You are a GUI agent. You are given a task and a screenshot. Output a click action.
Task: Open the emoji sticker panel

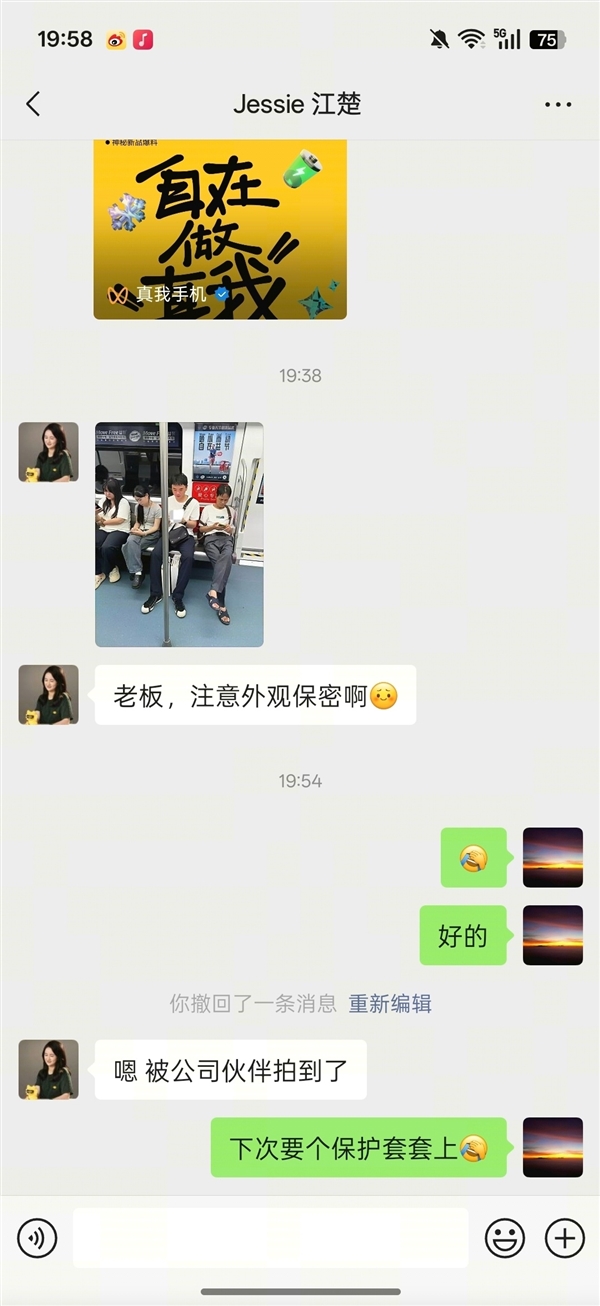click(x=505, y=1239)
